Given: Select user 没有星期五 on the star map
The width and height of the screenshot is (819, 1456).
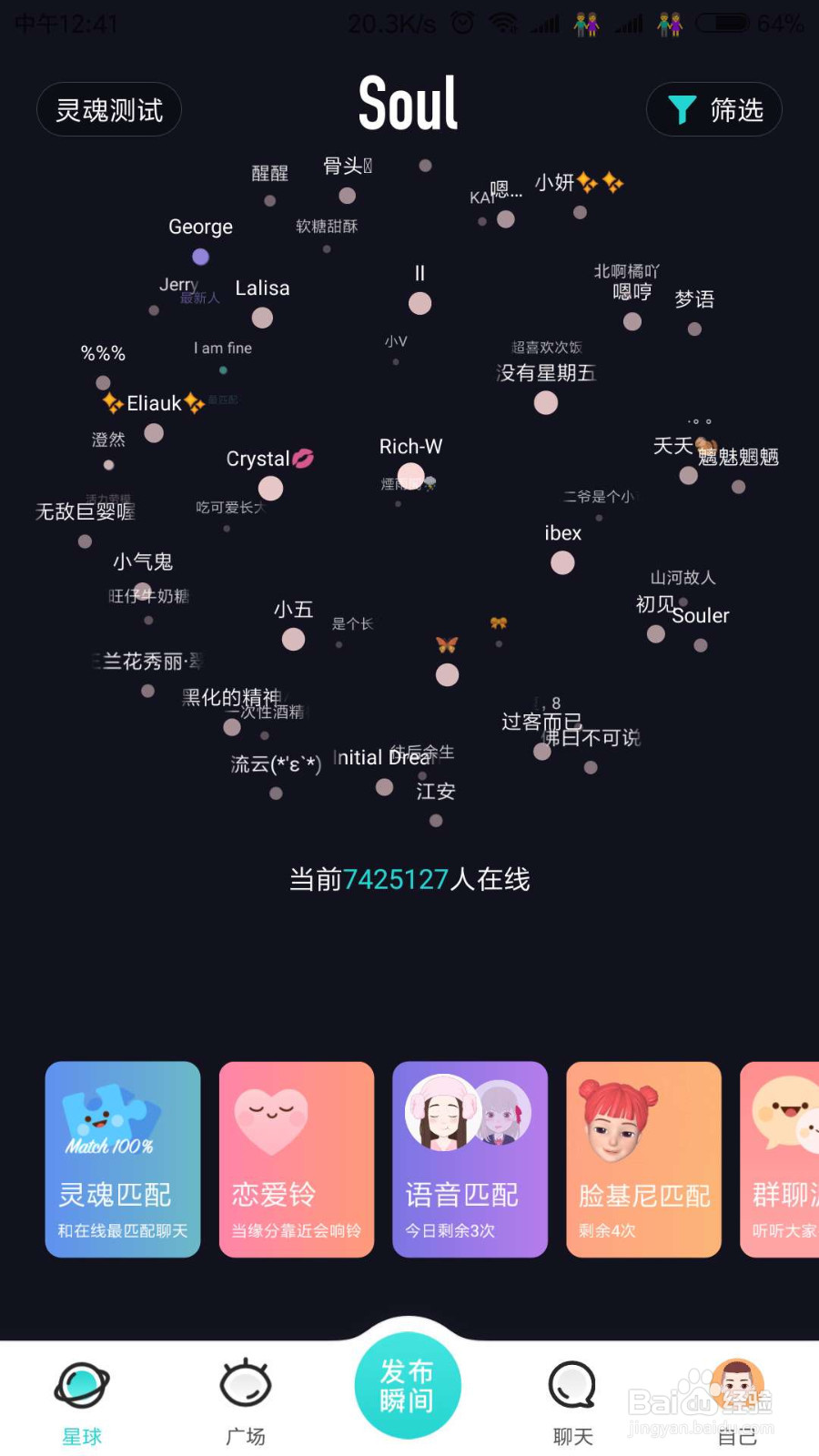Looking at the screenshot, I should [546, 401].
